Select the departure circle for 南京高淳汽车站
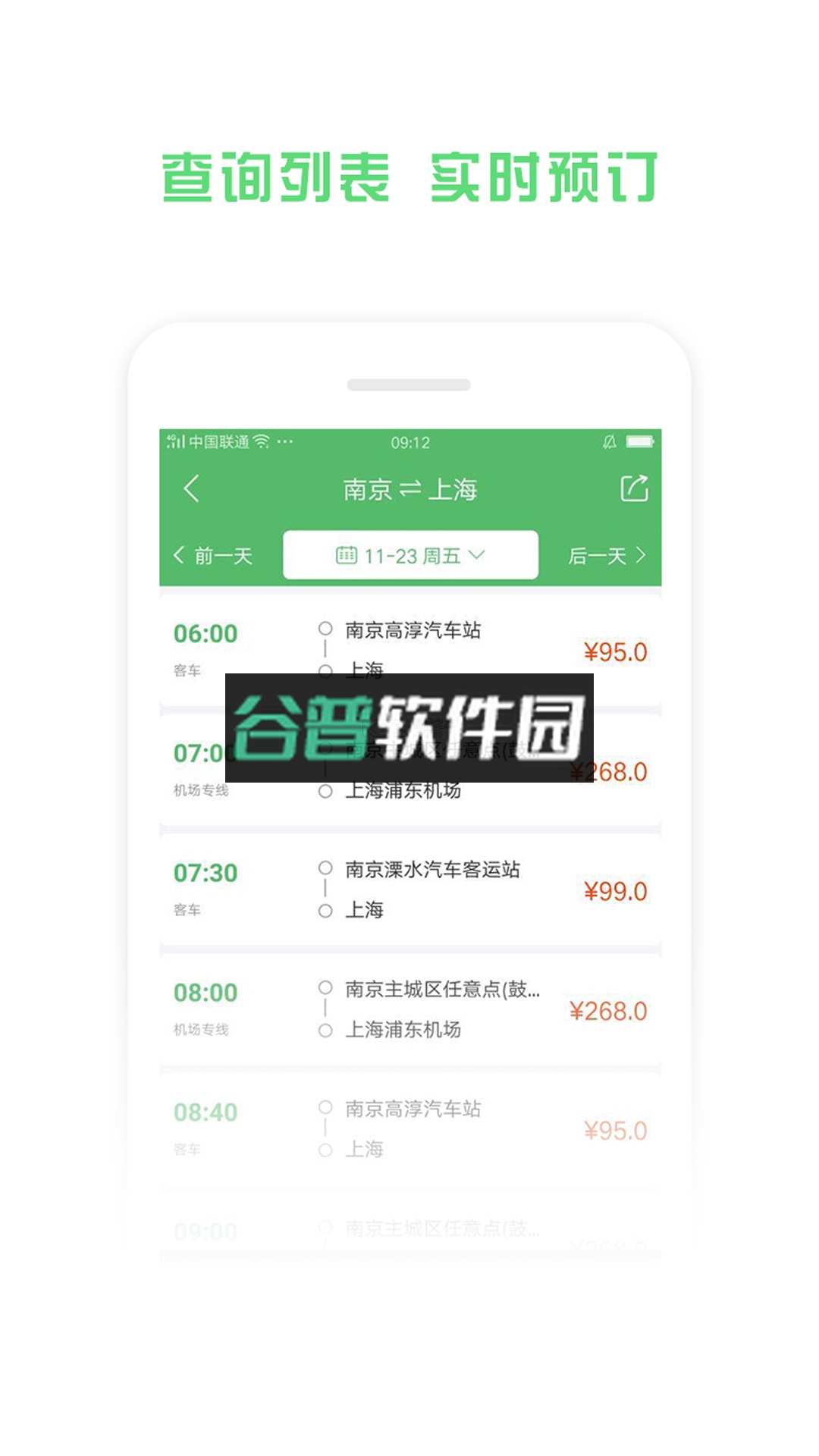The height and width of the screenshot is (1456, 819). coord(326,626)
